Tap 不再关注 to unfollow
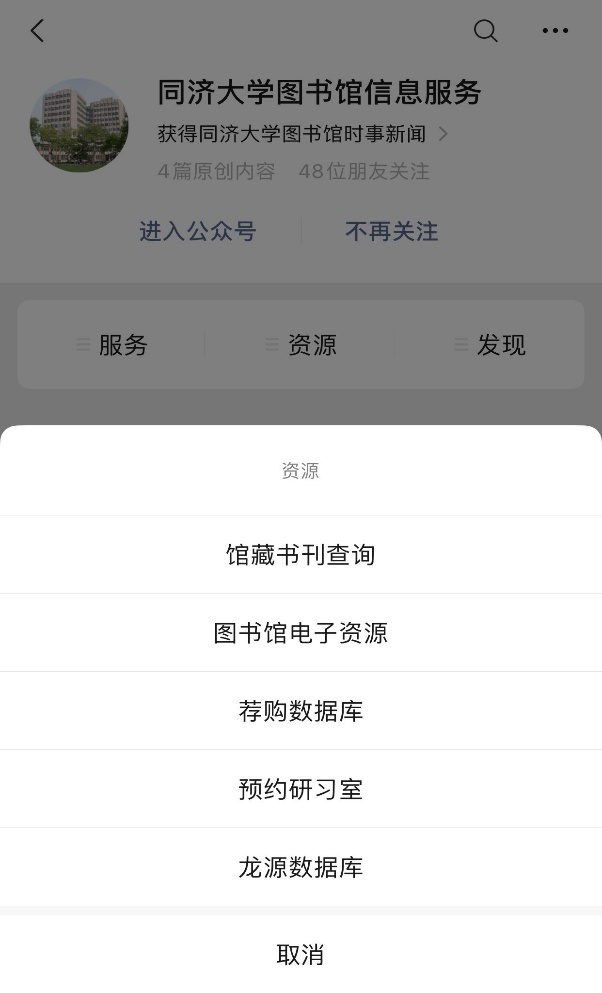This screenshot has width=602, height=993. 391,231
